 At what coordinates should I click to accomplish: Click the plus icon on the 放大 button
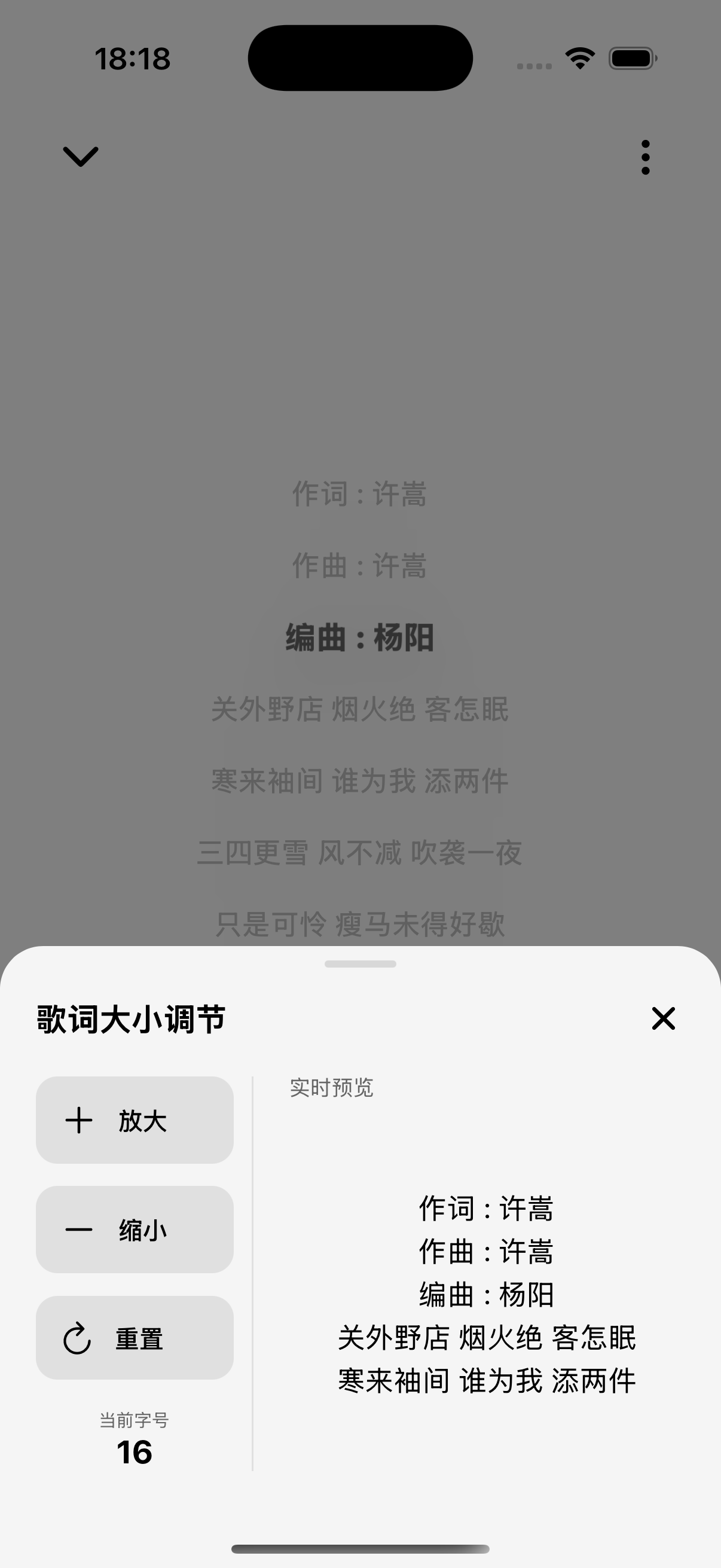[79, 1120]
